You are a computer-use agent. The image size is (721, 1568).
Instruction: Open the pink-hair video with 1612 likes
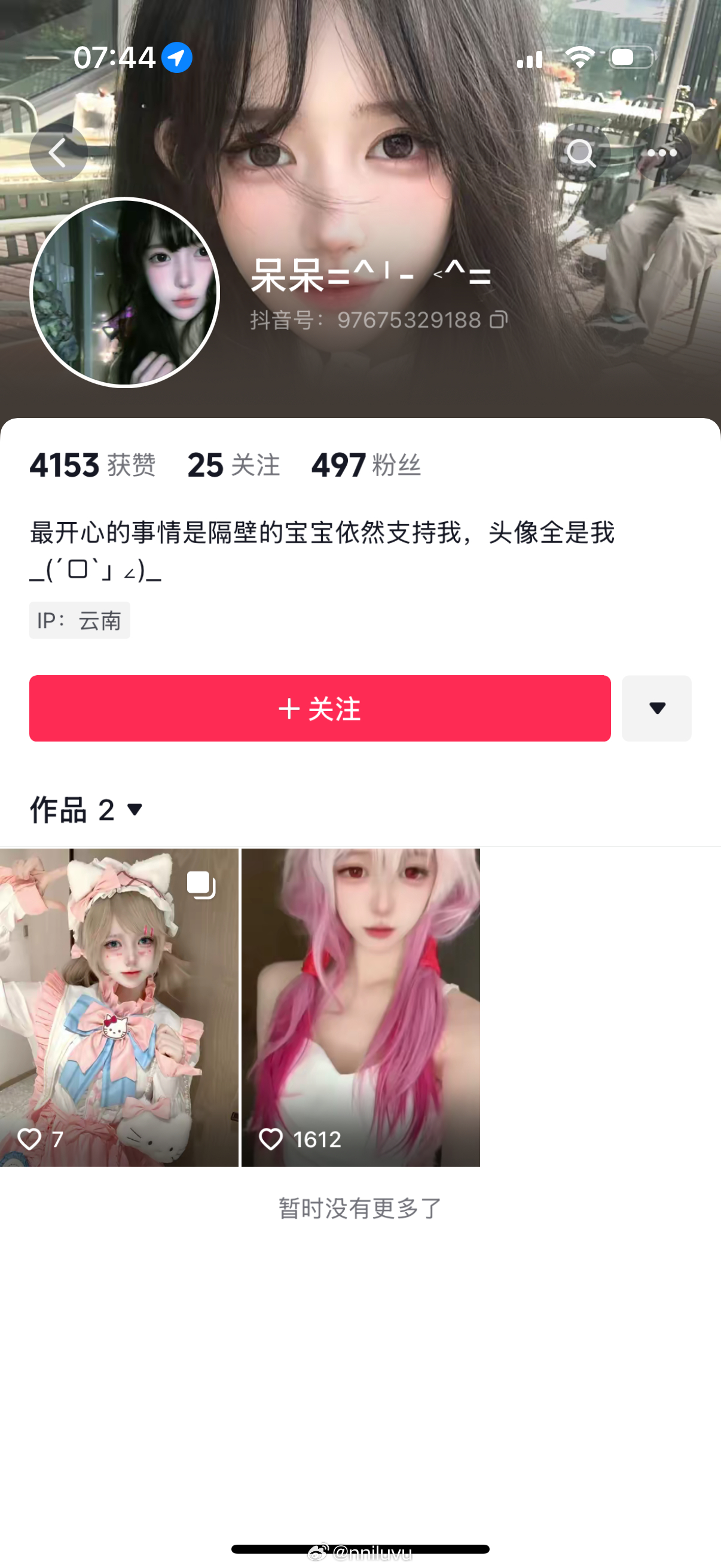[360, 1007]
